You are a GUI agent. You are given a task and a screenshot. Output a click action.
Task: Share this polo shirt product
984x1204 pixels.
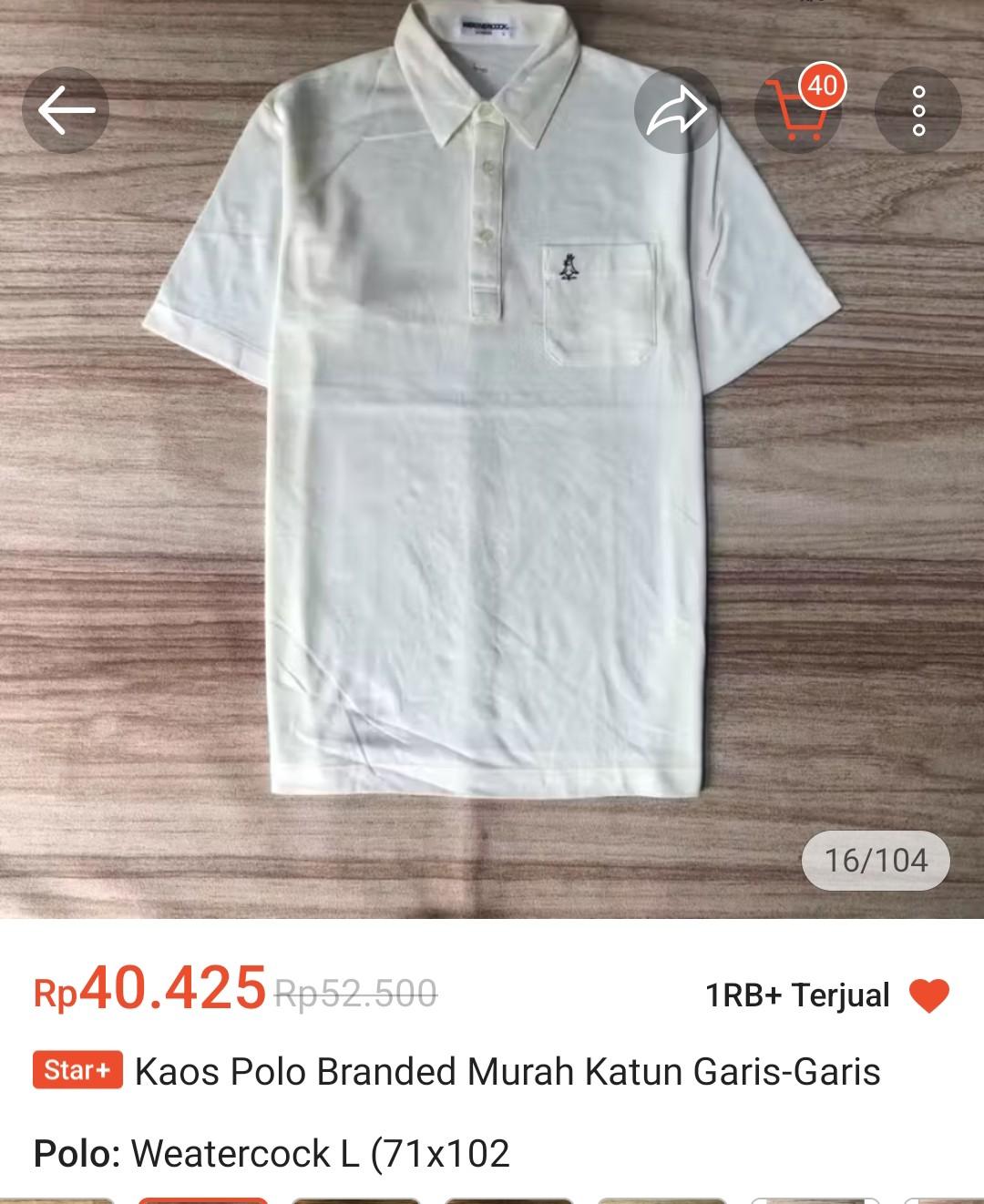(678, 111)
